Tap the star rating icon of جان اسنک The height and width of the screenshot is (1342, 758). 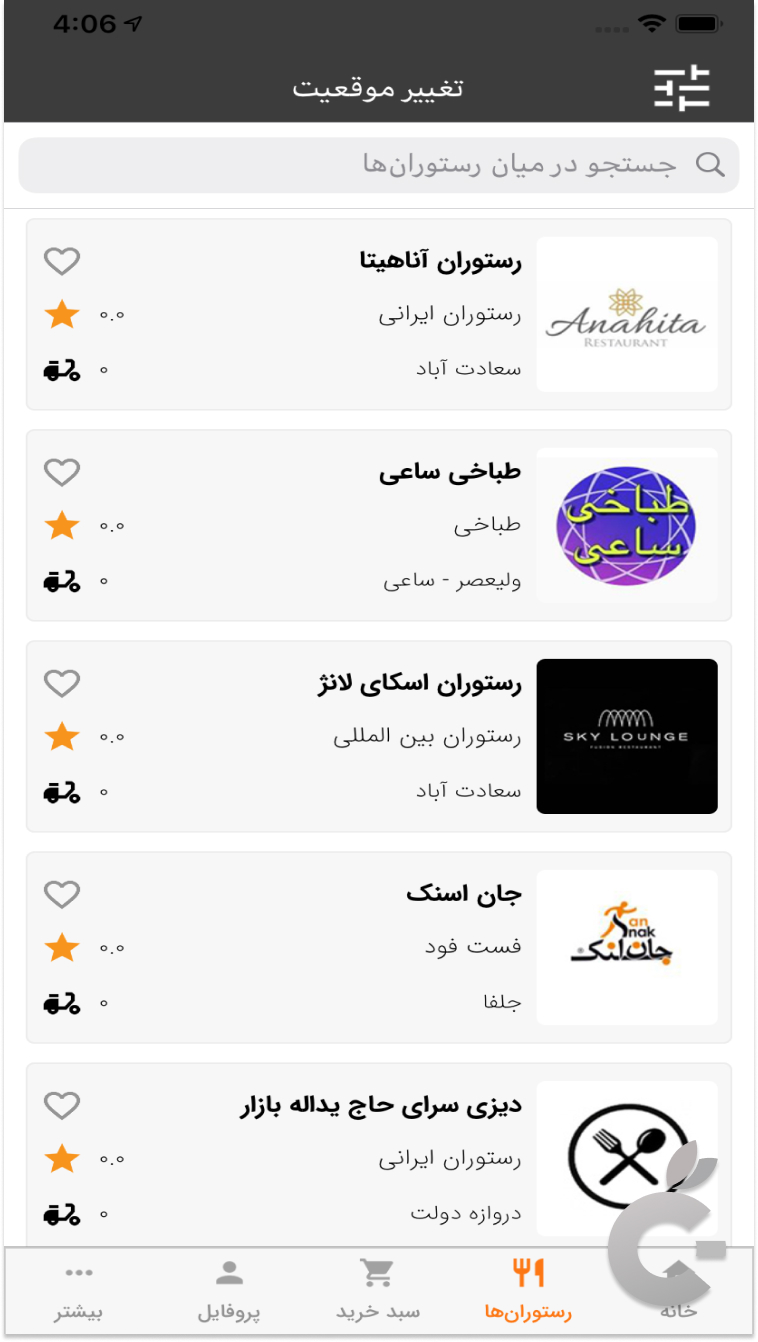(62, 947)
